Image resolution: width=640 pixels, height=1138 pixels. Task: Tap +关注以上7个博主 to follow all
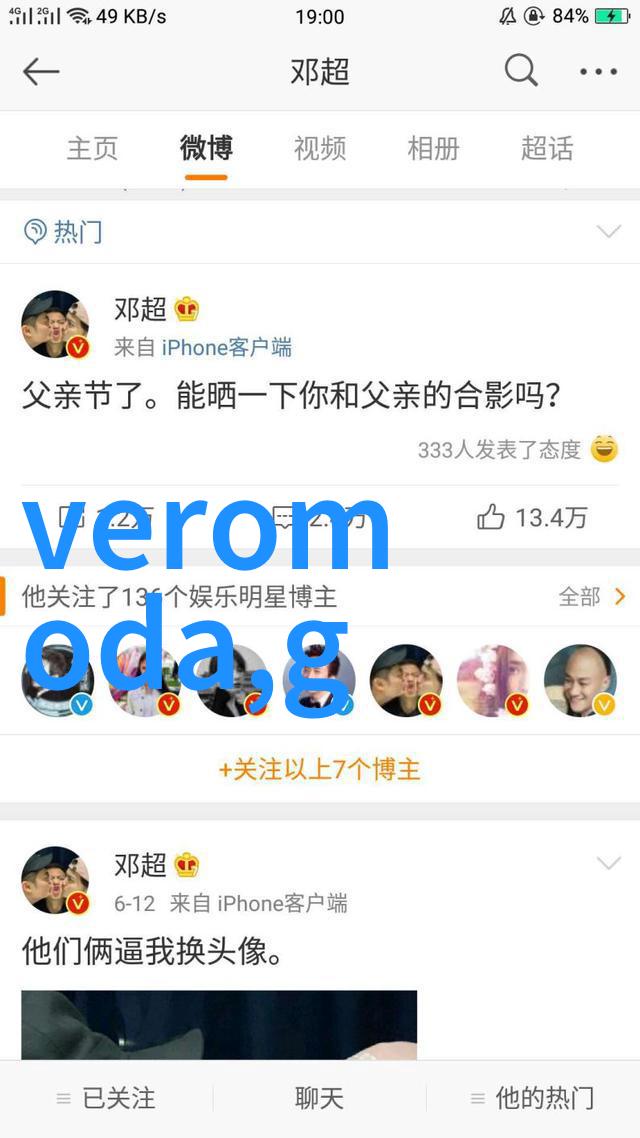(320, 769)
